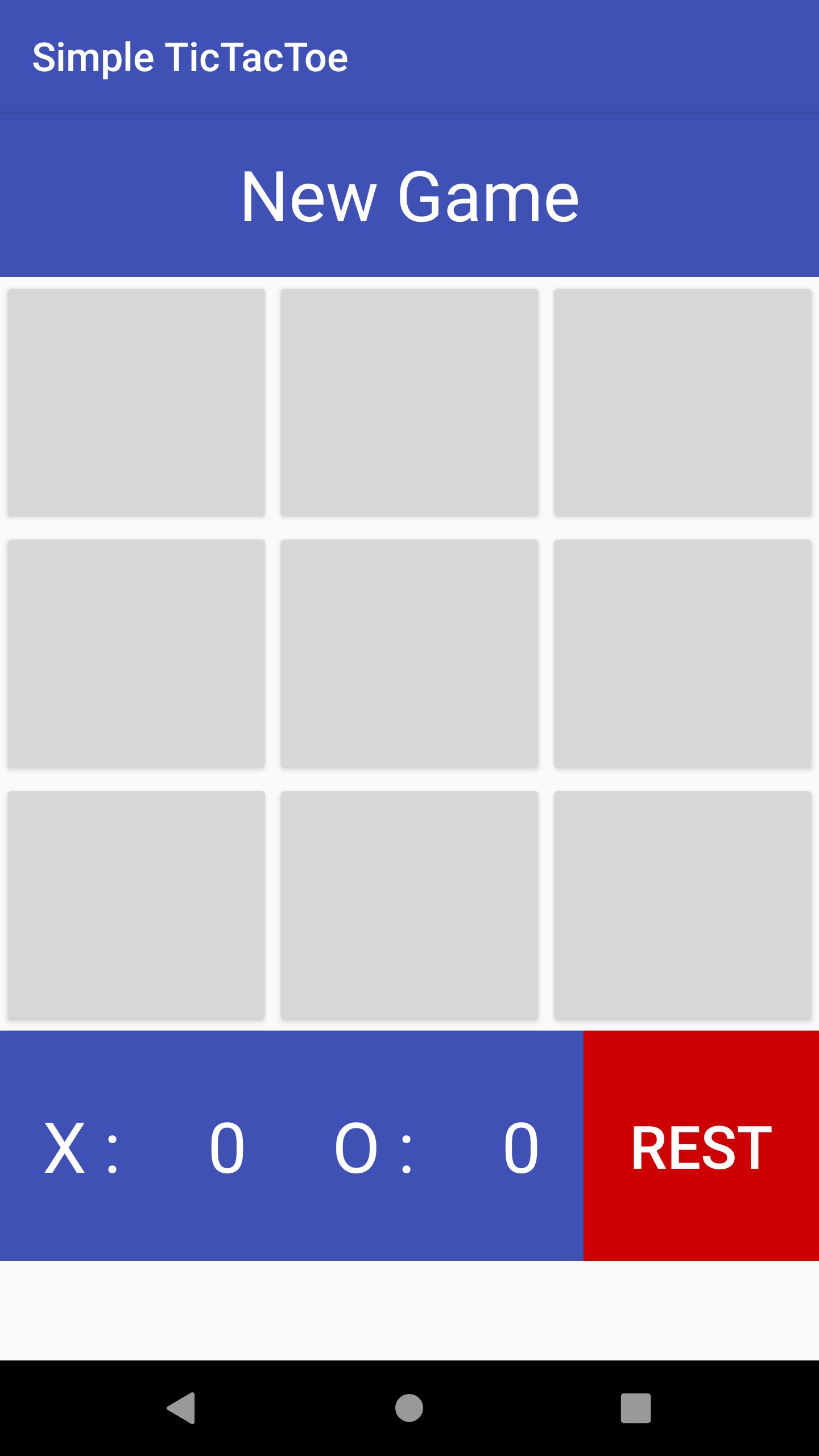Viewport: 819px width, 1456px height.
Task: Go to the home screen
Action: [x=409, y=1408]
